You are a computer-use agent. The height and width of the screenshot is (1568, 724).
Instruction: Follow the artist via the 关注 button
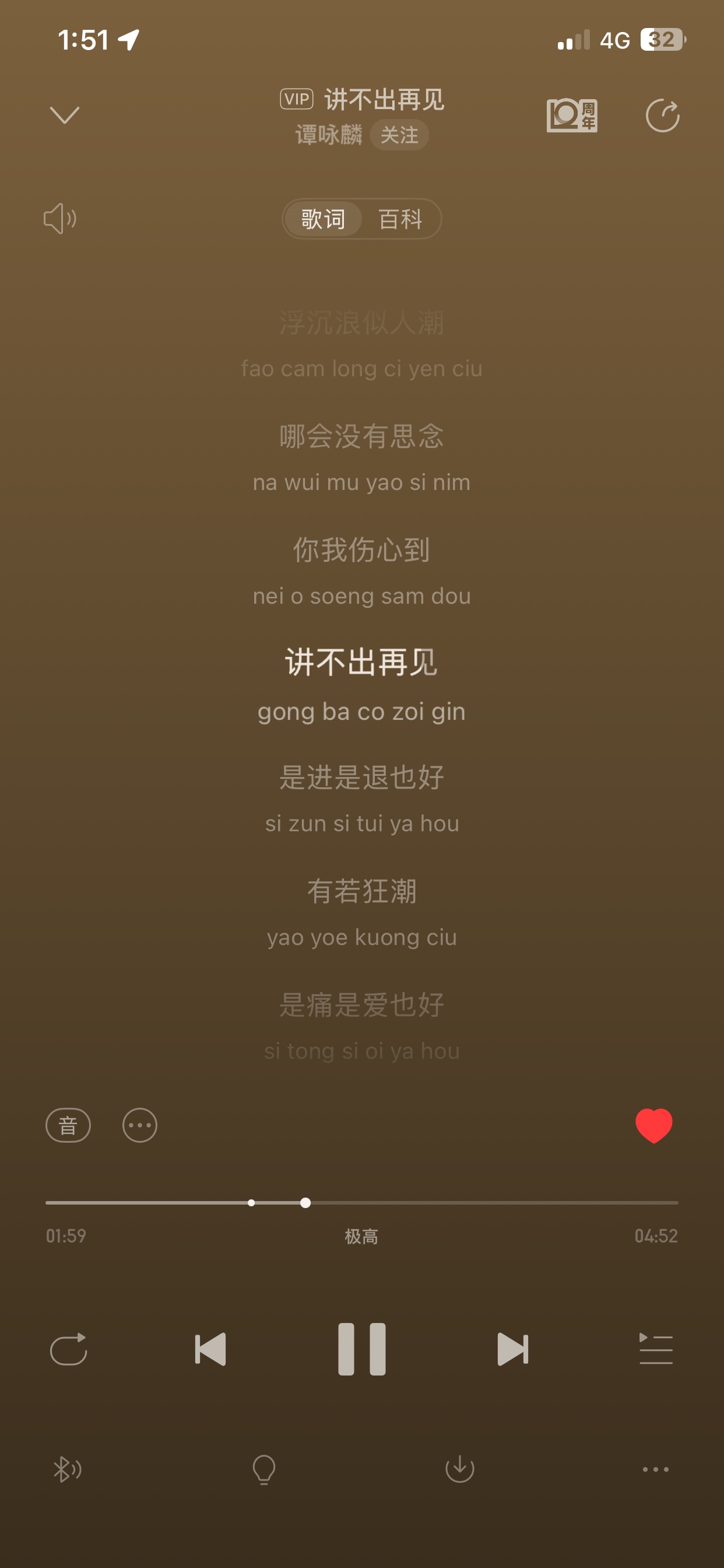tap(399, 135)
